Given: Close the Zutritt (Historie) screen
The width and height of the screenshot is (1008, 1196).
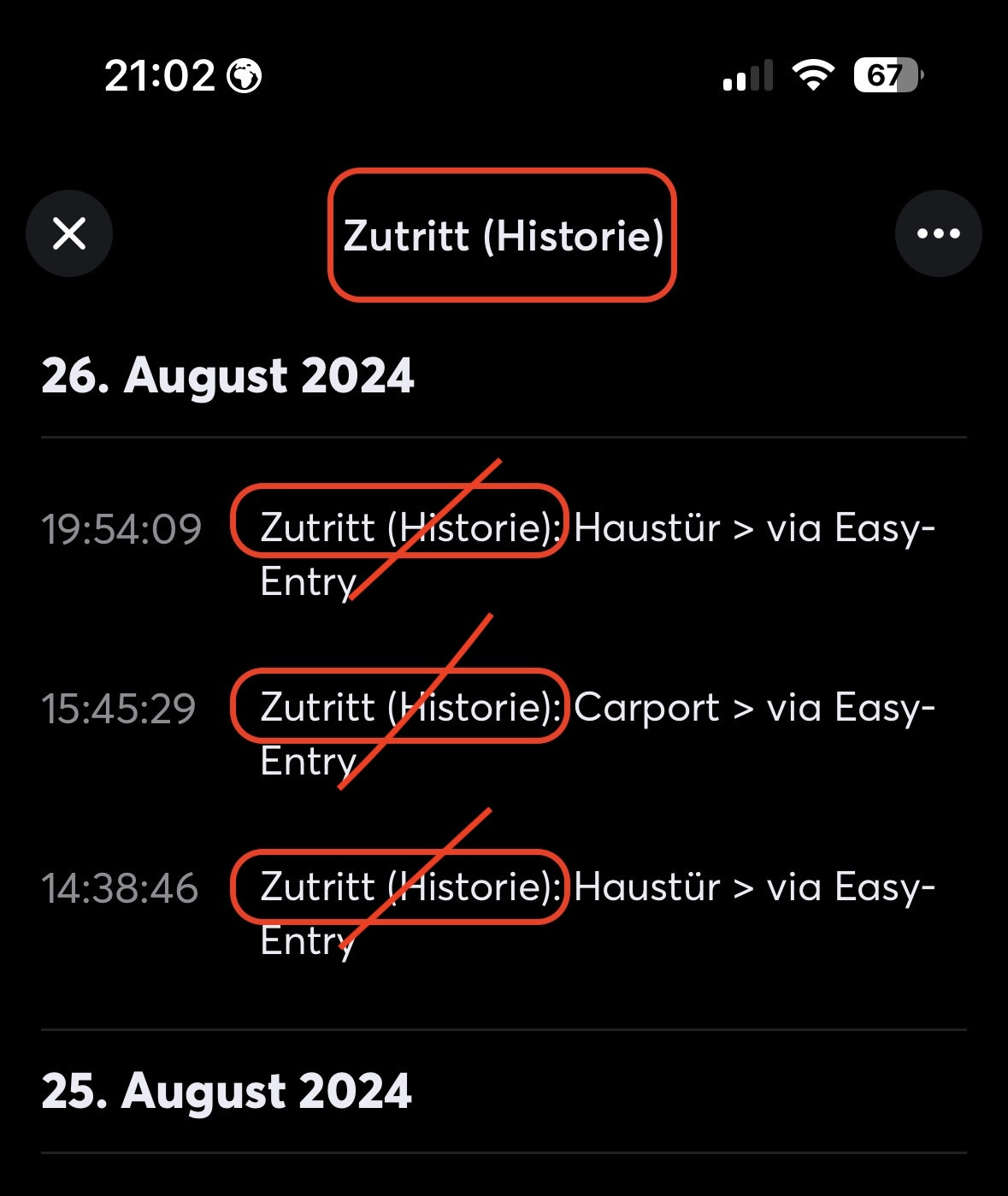Looking at the screenshot, I should tap(69, 233).
